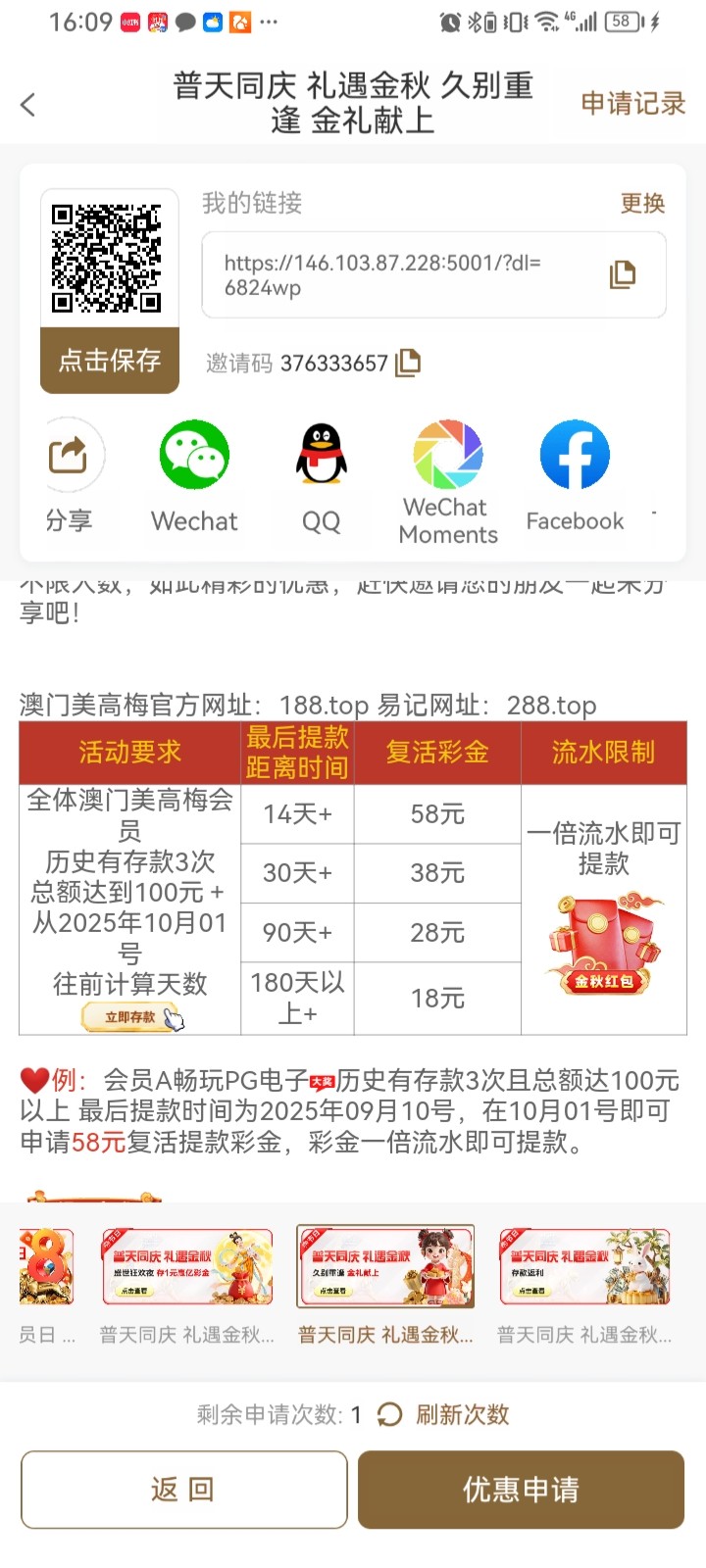
Task: Select promo card 久别重逢 金礼献上
Action: [385, 1266]
